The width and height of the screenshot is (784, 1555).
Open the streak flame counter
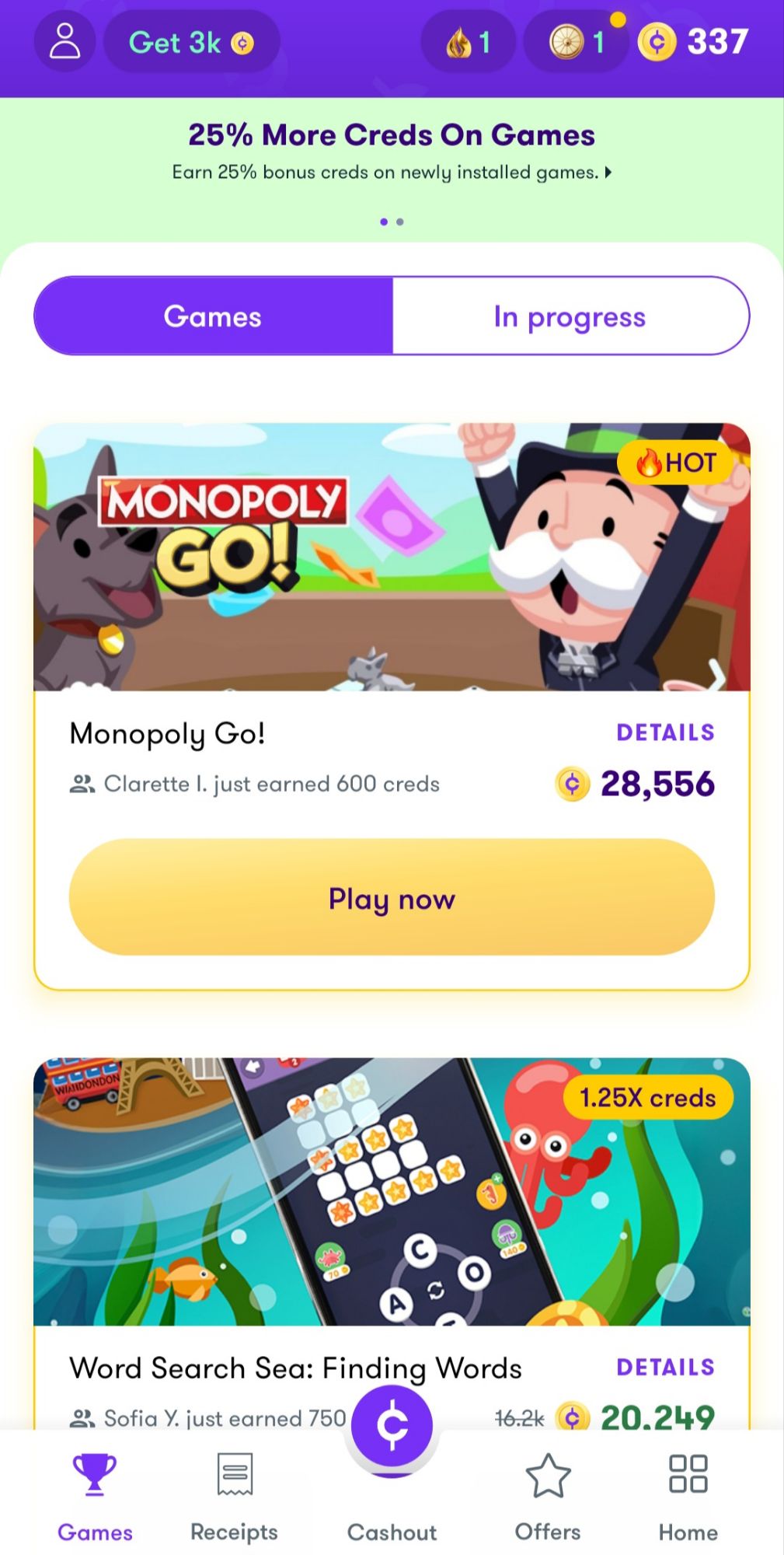coord(468,42)
